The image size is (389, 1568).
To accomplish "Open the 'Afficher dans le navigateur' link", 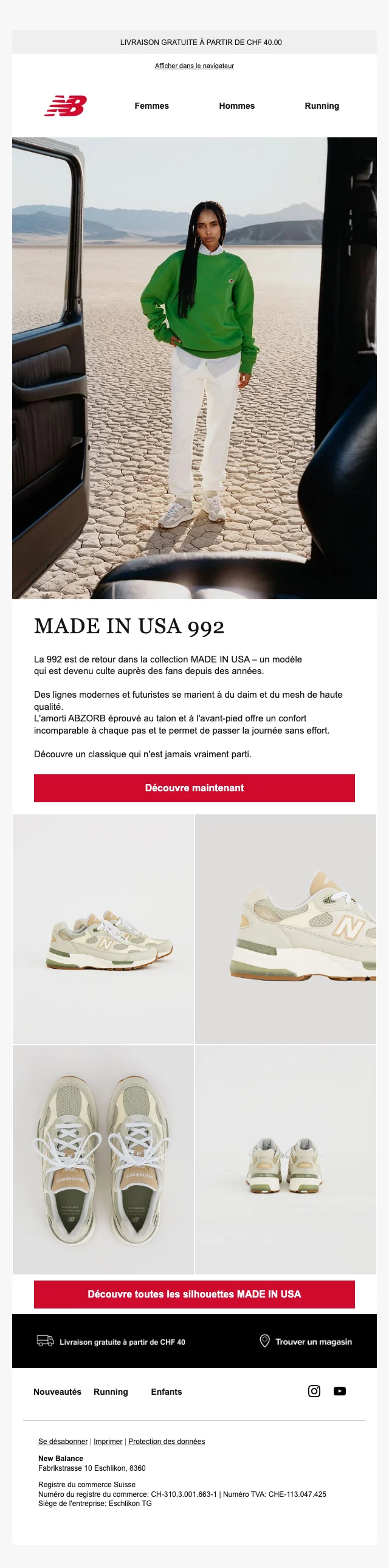I will click(x=194, y=66).
